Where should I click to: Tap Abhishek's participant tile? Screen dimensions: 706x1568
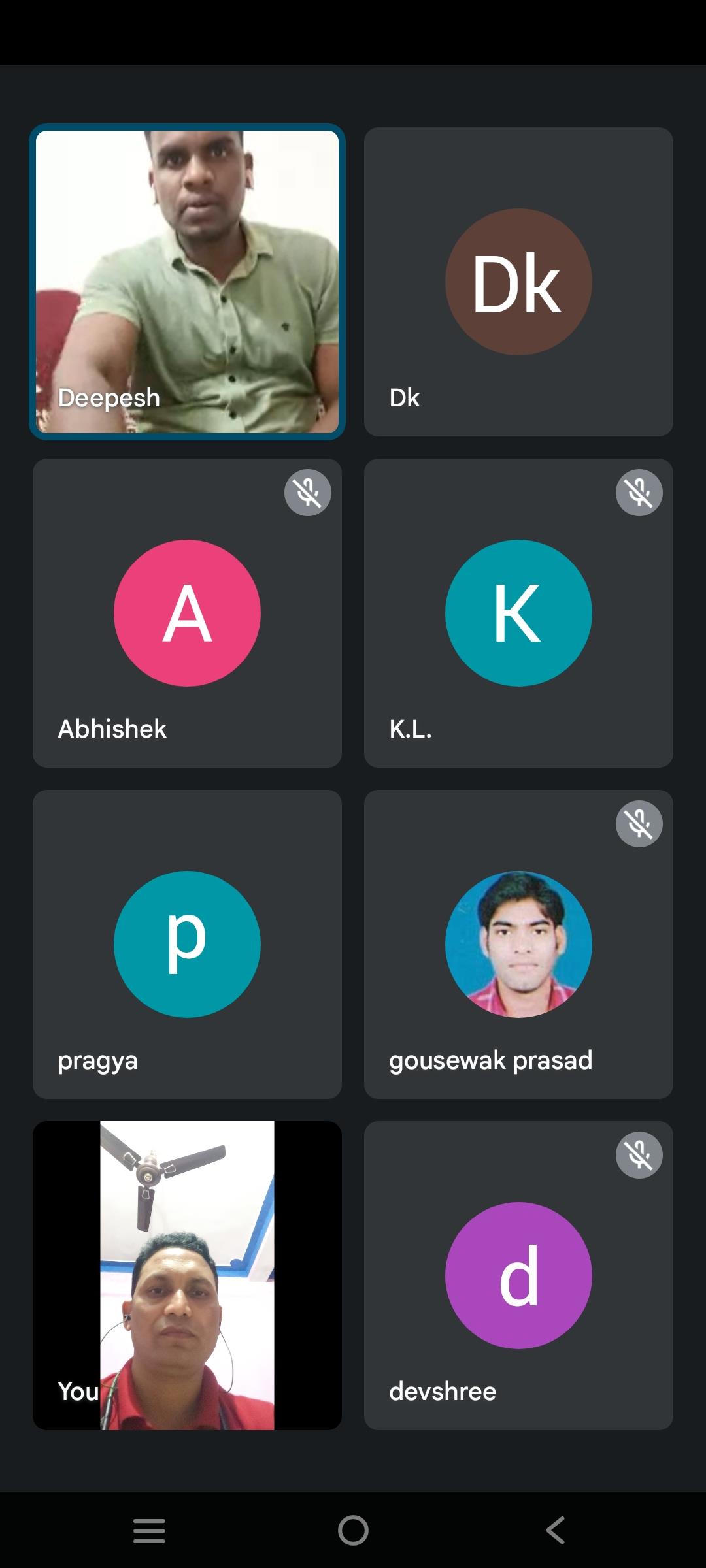tap(187, 613)
